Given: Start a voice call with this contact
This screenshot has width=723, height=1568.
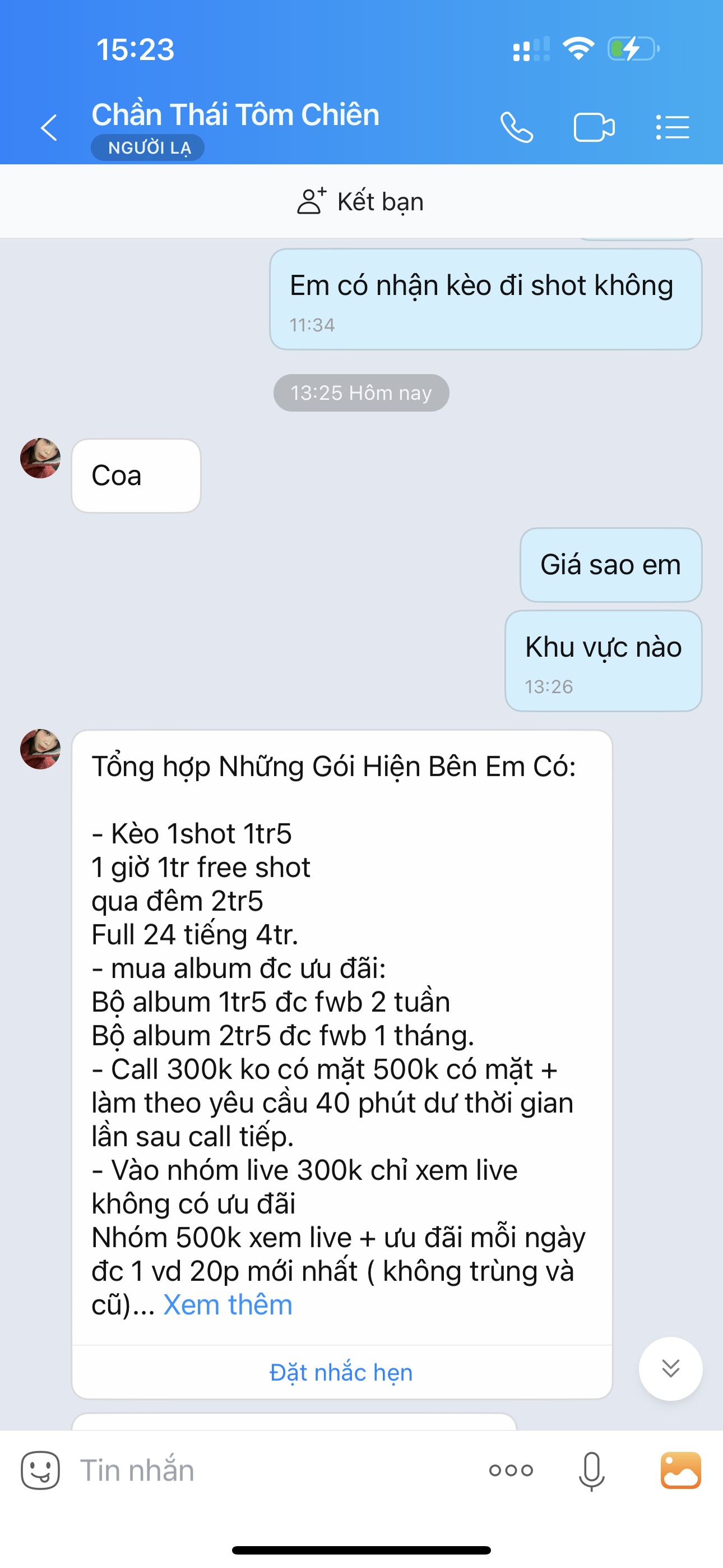Looking at the screenshot, I should tap(516, 128).
